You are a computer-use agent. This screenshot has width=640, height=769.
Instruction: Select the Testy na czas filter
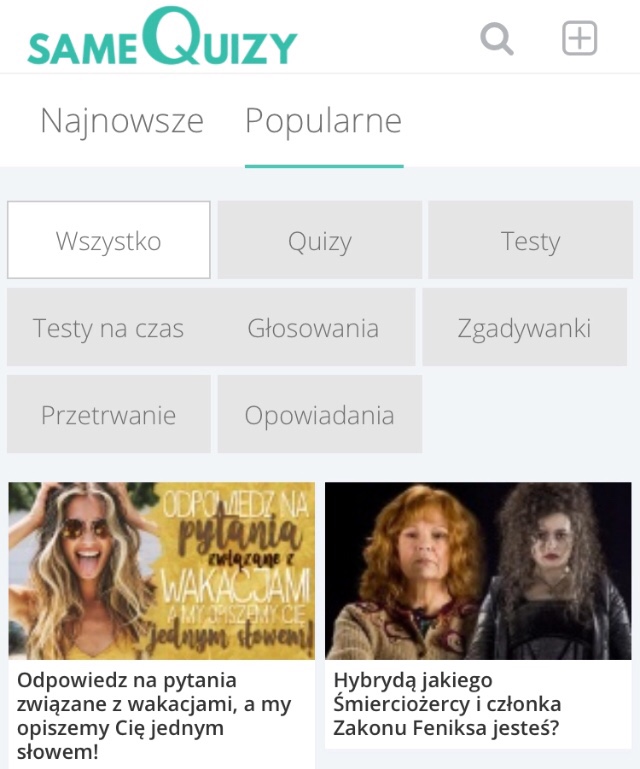coord(108,328)
